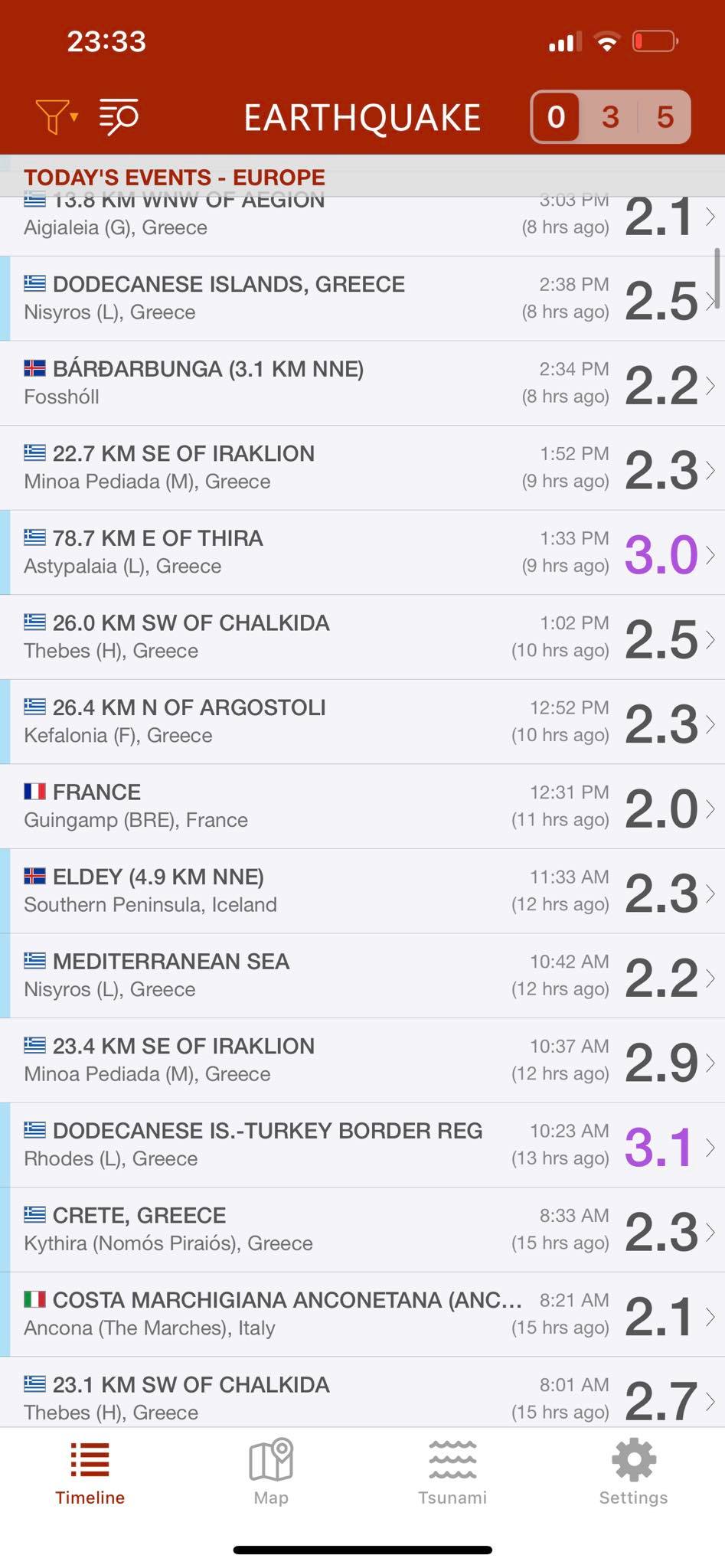Open Dodecanese Is.-Turkey Border 3.1 event
Viewport: 725px width, 1568px height.
point(362,1145)
